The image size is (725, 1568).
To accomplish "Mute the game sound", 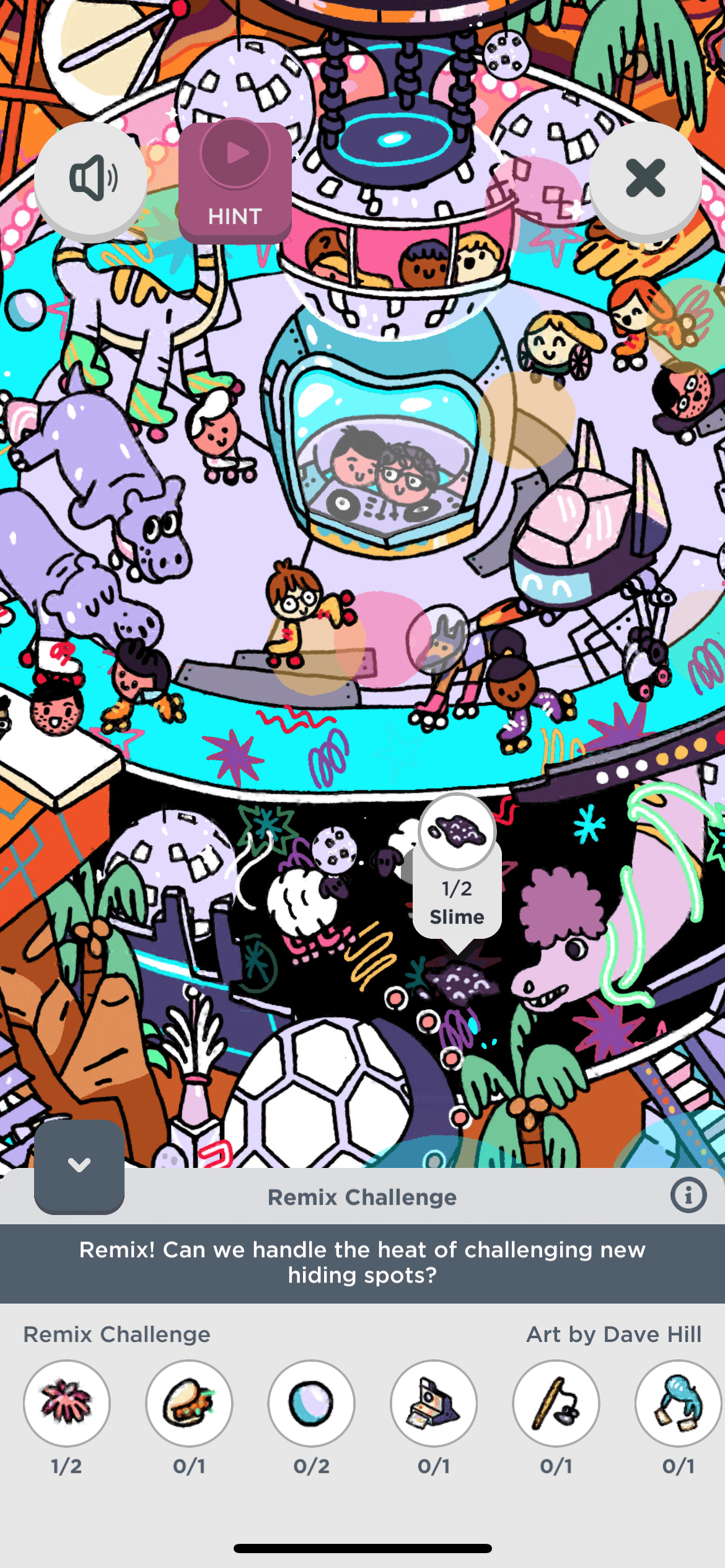I will [x=91, y=178].
